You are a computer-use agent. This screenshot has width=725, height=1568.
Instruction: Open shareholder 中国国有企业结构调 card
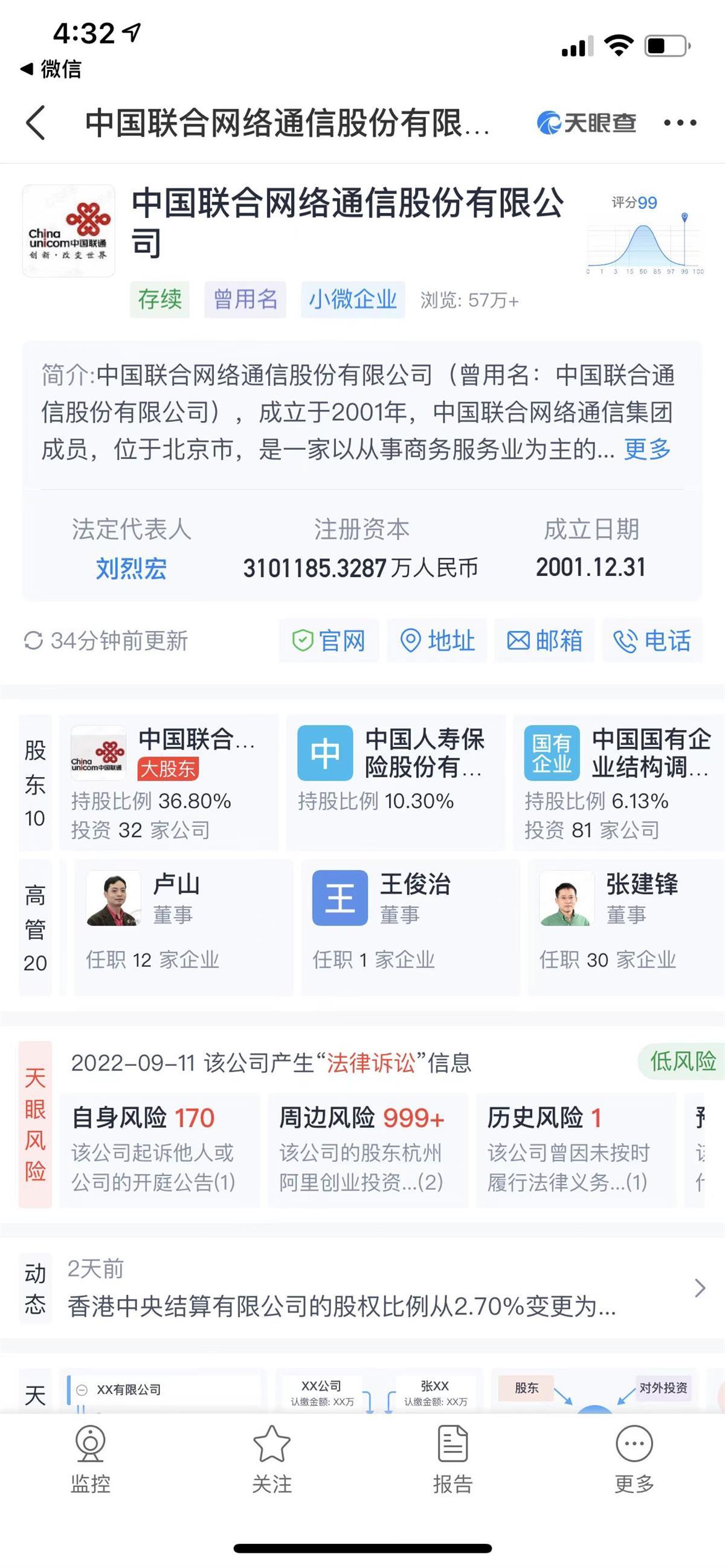click(619, 781)
